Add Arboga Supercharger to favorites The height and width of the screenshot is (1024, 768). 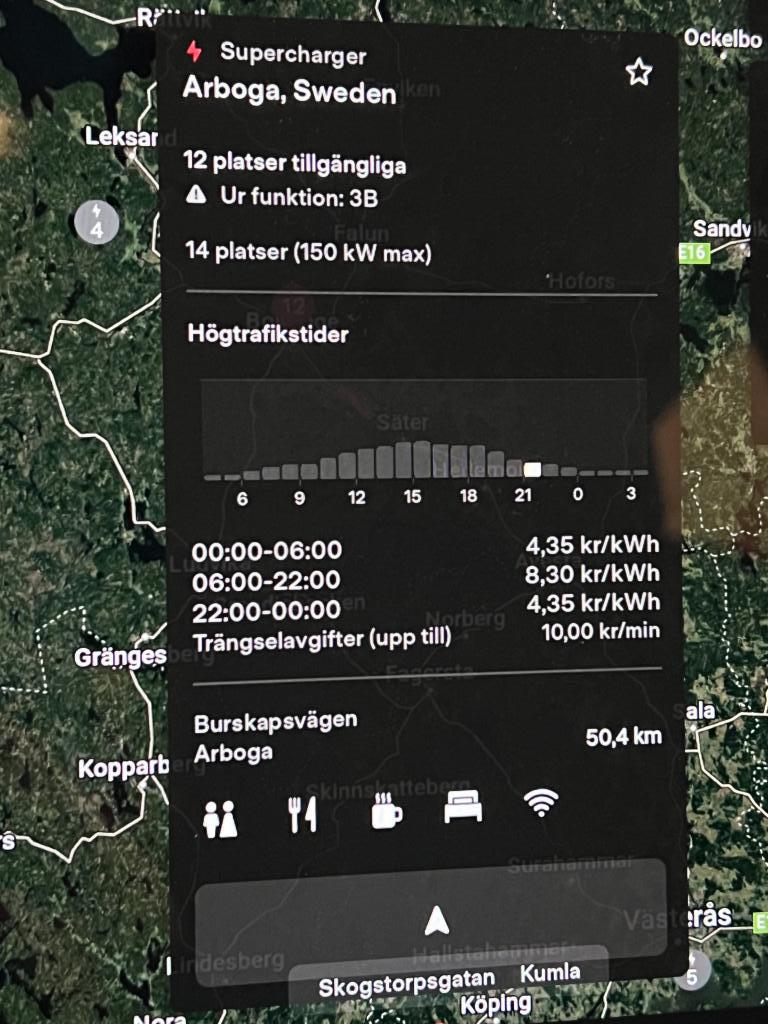[638, 72]
